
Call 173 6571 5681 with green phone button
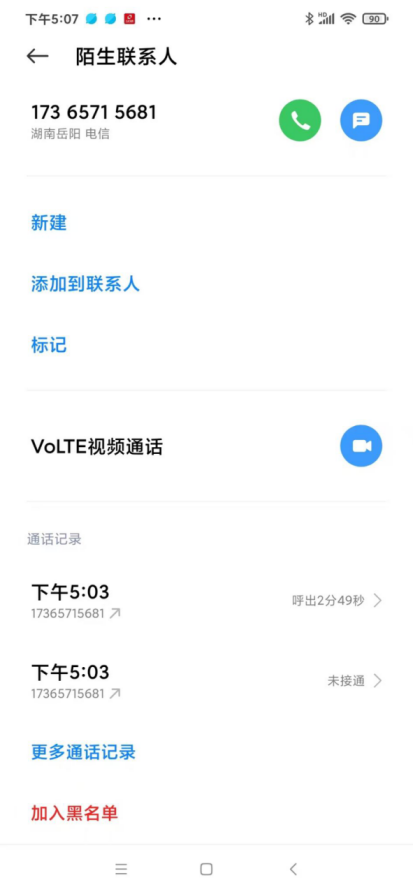pyautogui.click(x=300, y=120)
